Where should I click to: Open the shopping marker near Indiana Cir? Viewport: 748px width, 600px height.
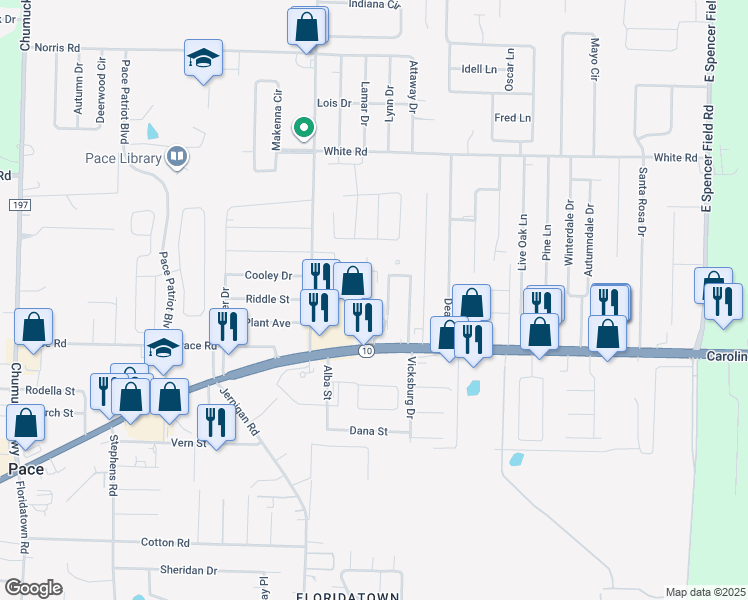tap(306, 29)
